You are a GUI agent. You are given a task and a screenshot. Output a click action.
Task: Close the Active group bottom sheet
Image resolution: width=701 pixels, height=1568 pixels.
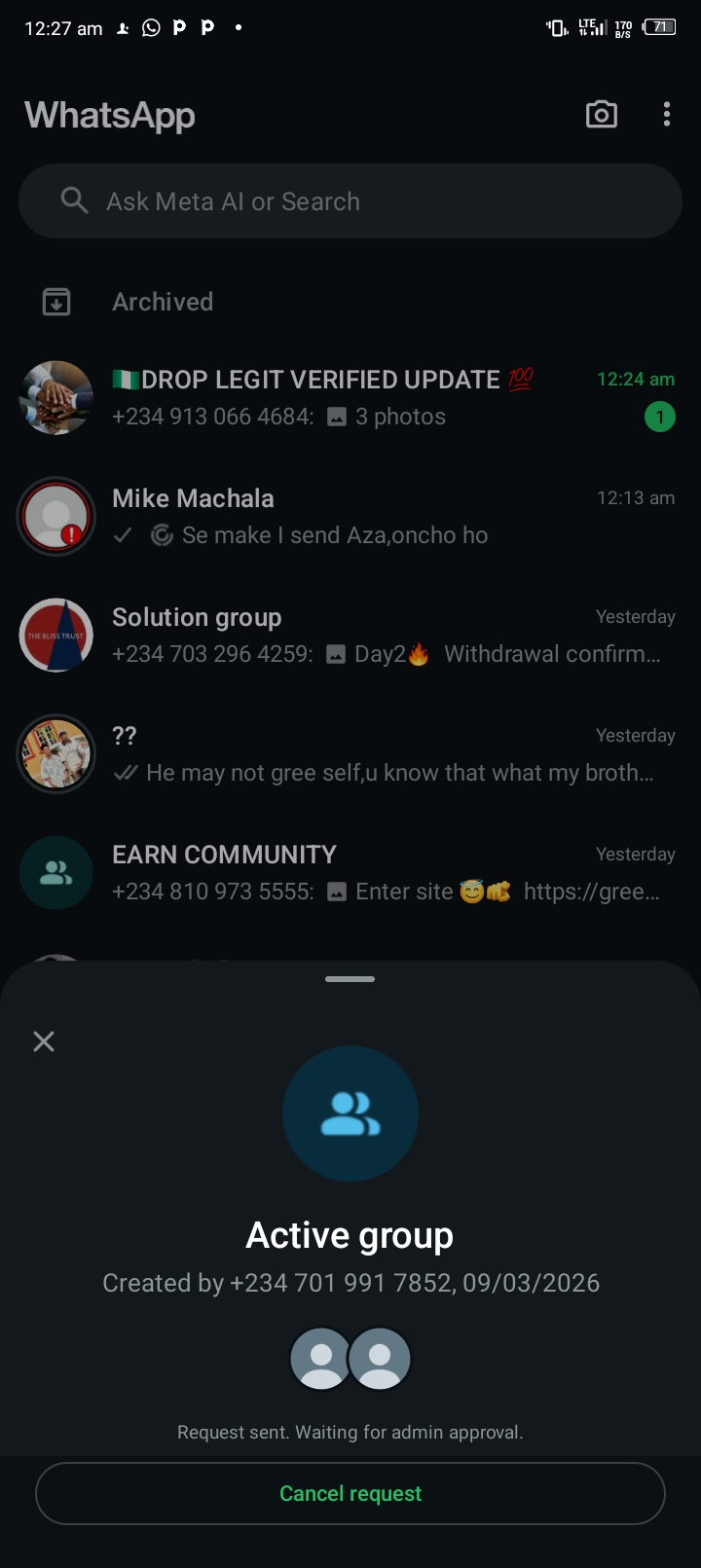click(x=44, y=1041)
